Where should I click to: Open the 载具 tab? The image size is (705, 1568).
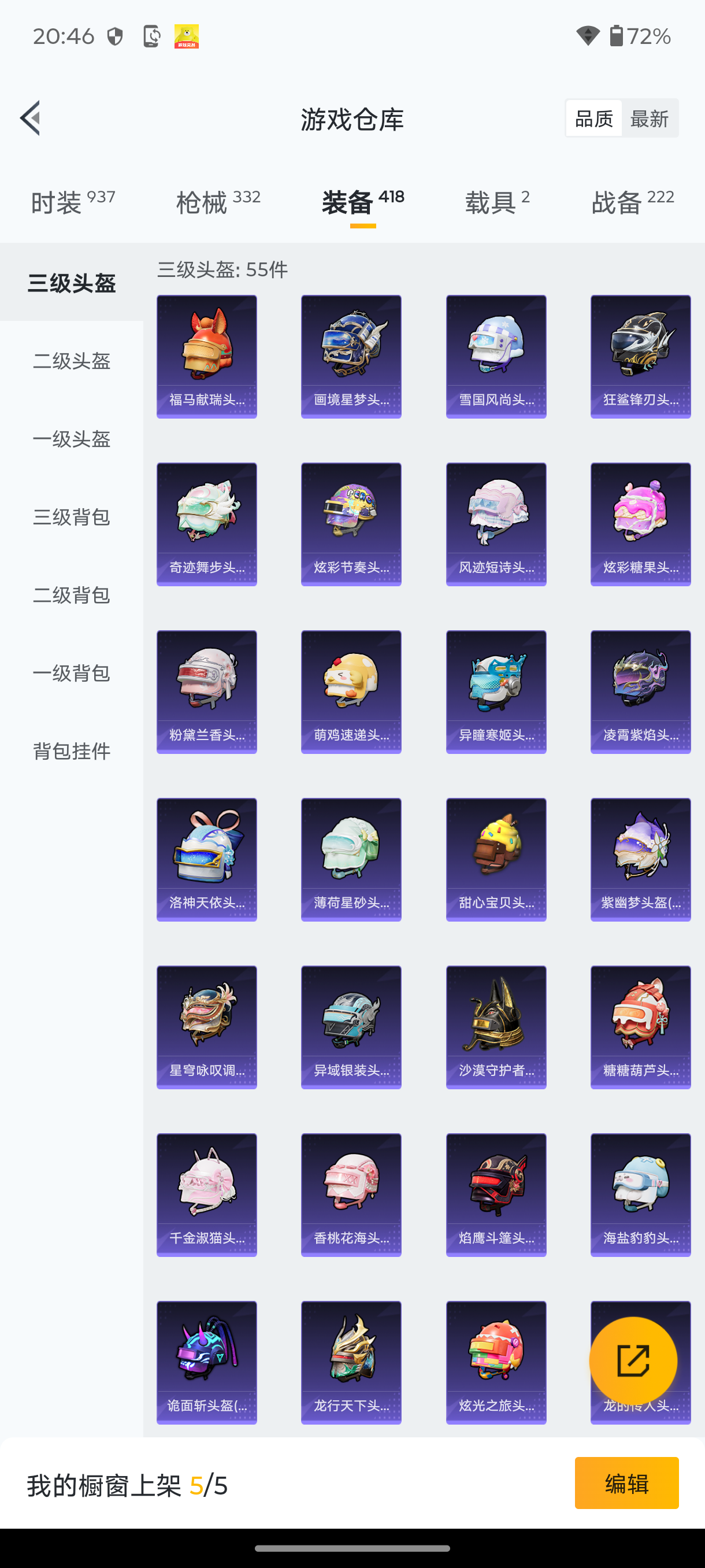point(497,202)
